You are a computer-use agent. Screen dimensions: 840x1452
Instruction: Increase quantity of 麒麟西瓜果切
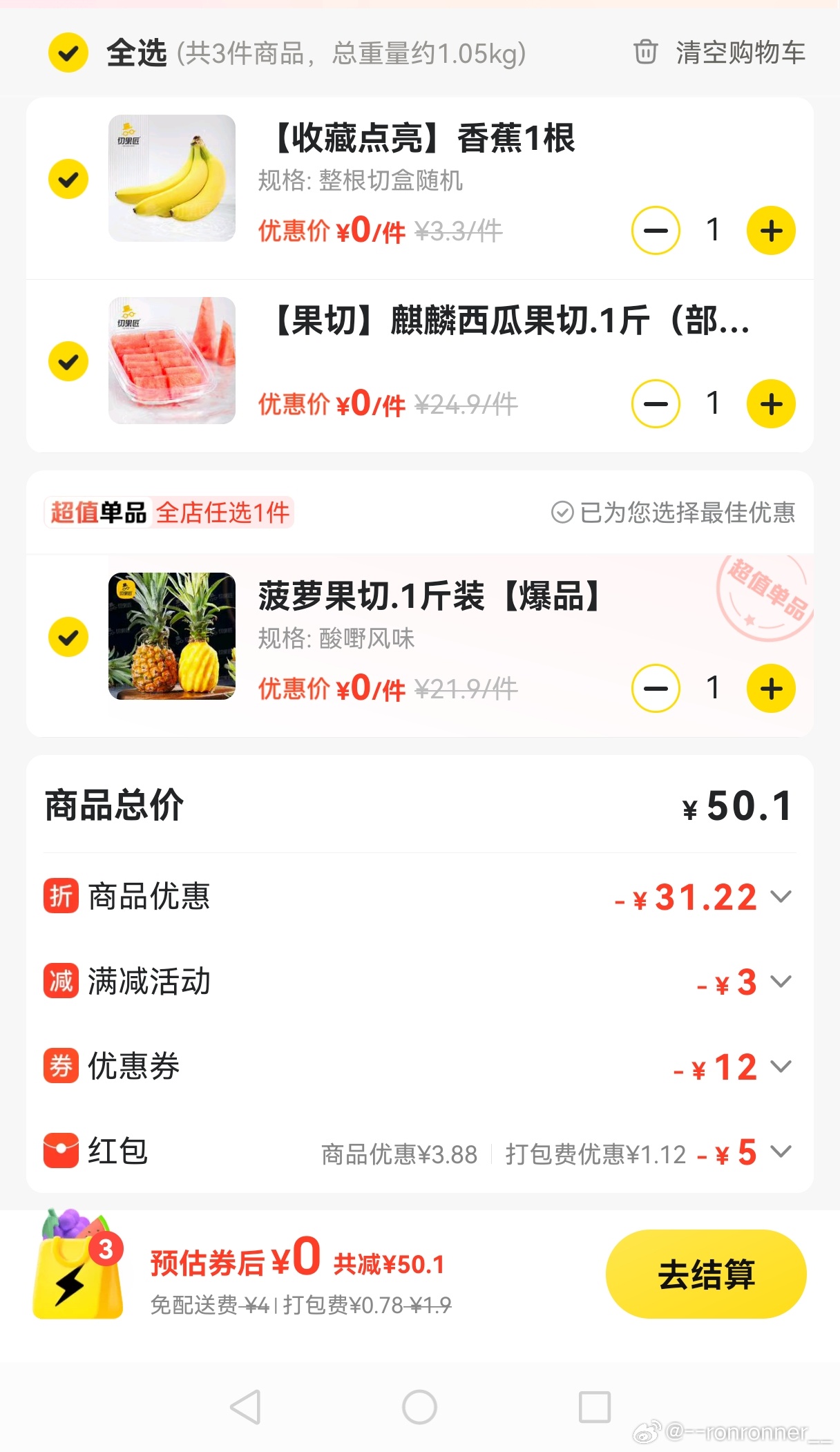(771, 404)
